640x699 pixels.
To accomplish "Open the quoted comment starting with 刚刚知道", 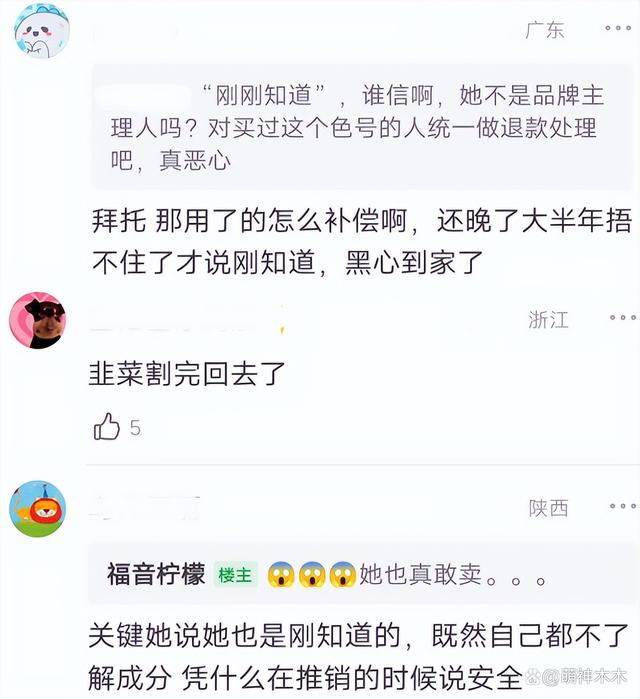I will 365,128.
